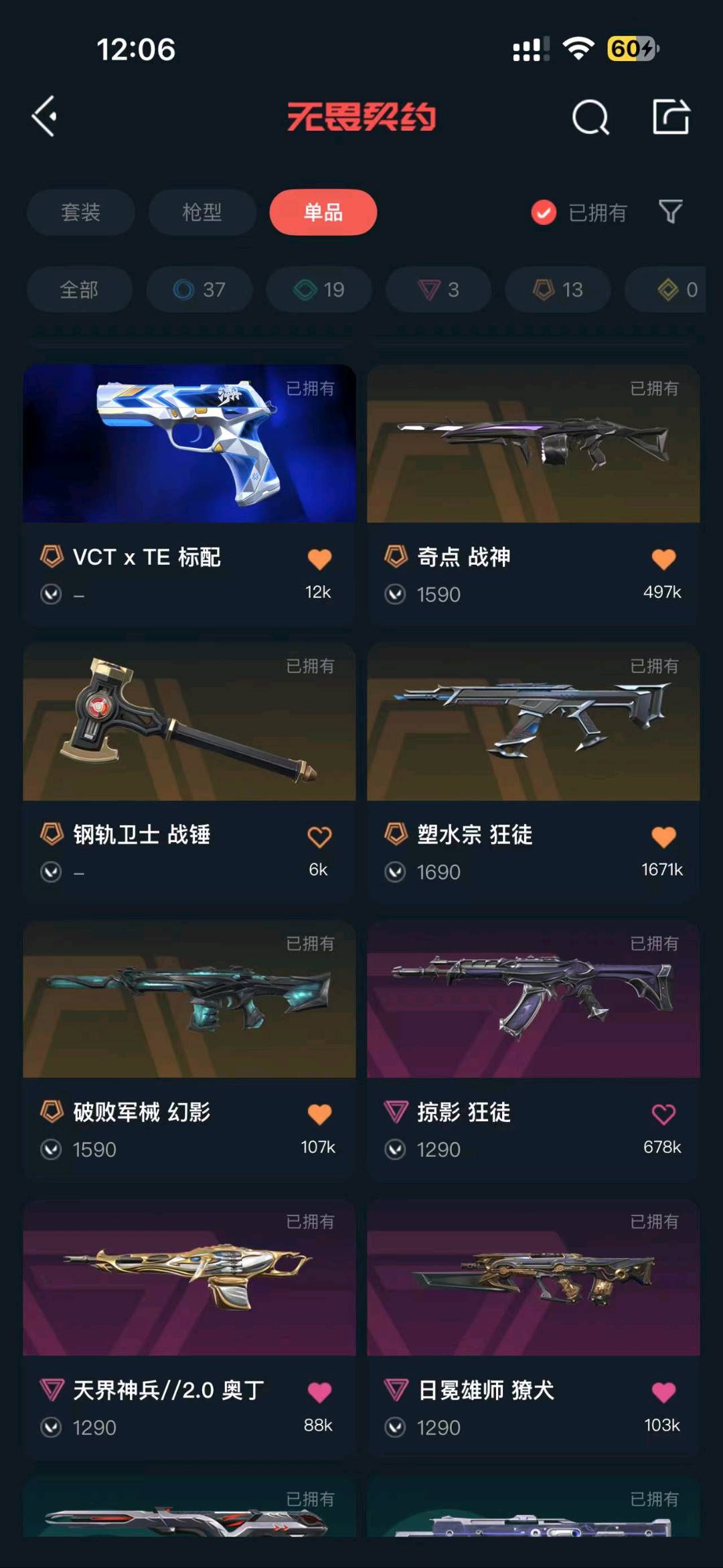This screenshot has height=1568, width=723.
Task: Filter by the green tier chip 19
Action: (x=319, y=289)
